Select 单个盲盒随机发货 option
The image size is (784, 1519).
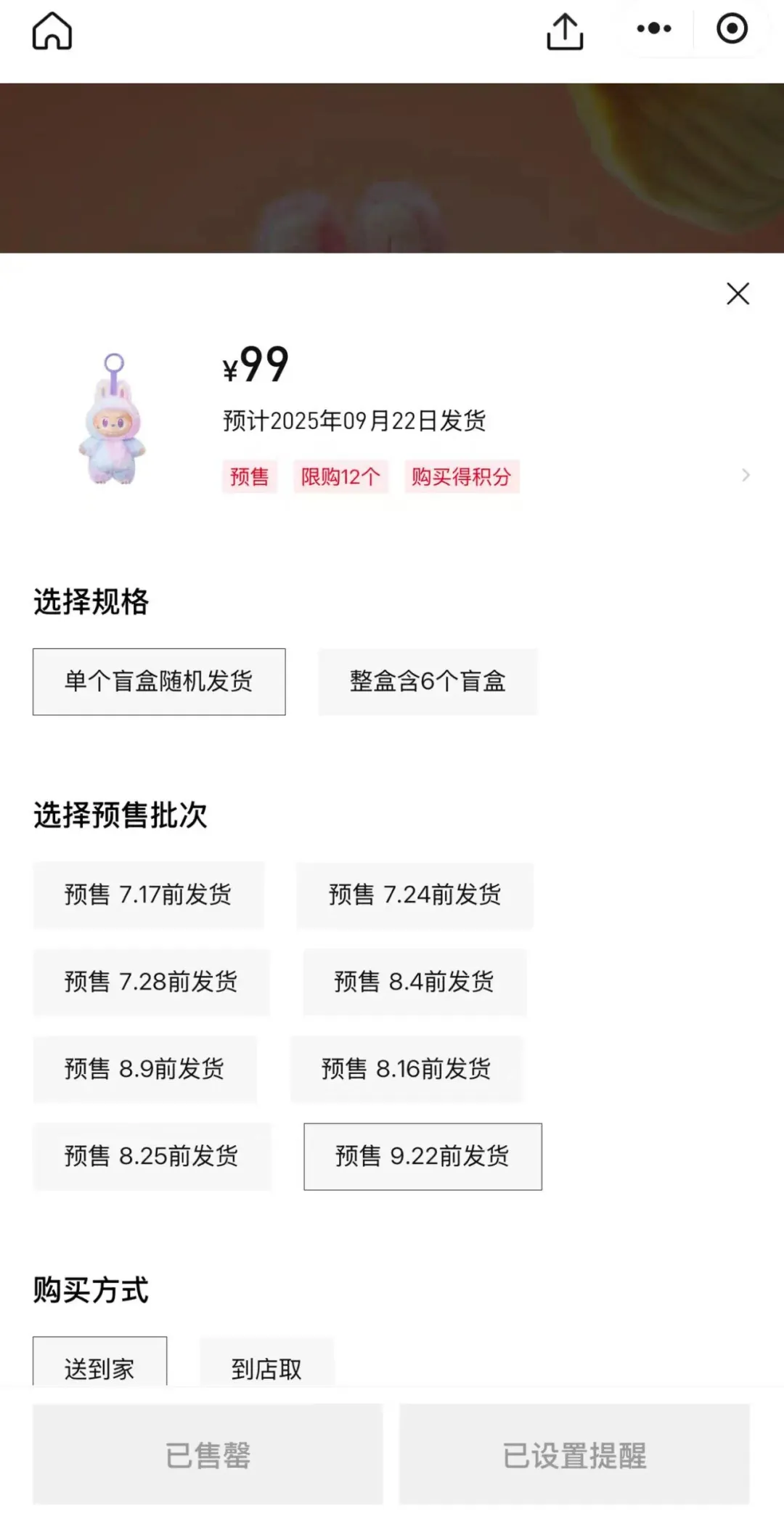click(x=159, y=682)
